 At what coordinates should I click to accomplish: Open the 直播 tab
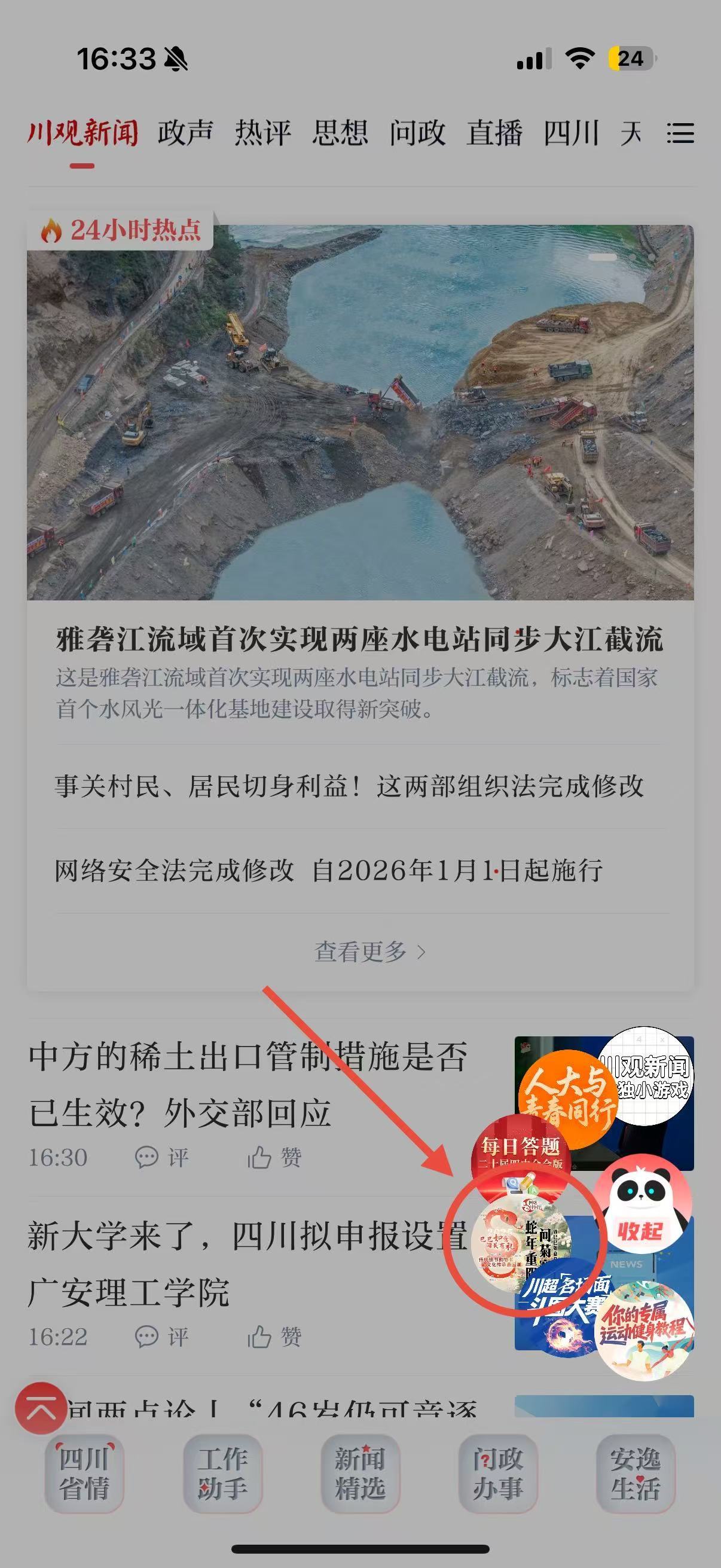tap(494, 133)
